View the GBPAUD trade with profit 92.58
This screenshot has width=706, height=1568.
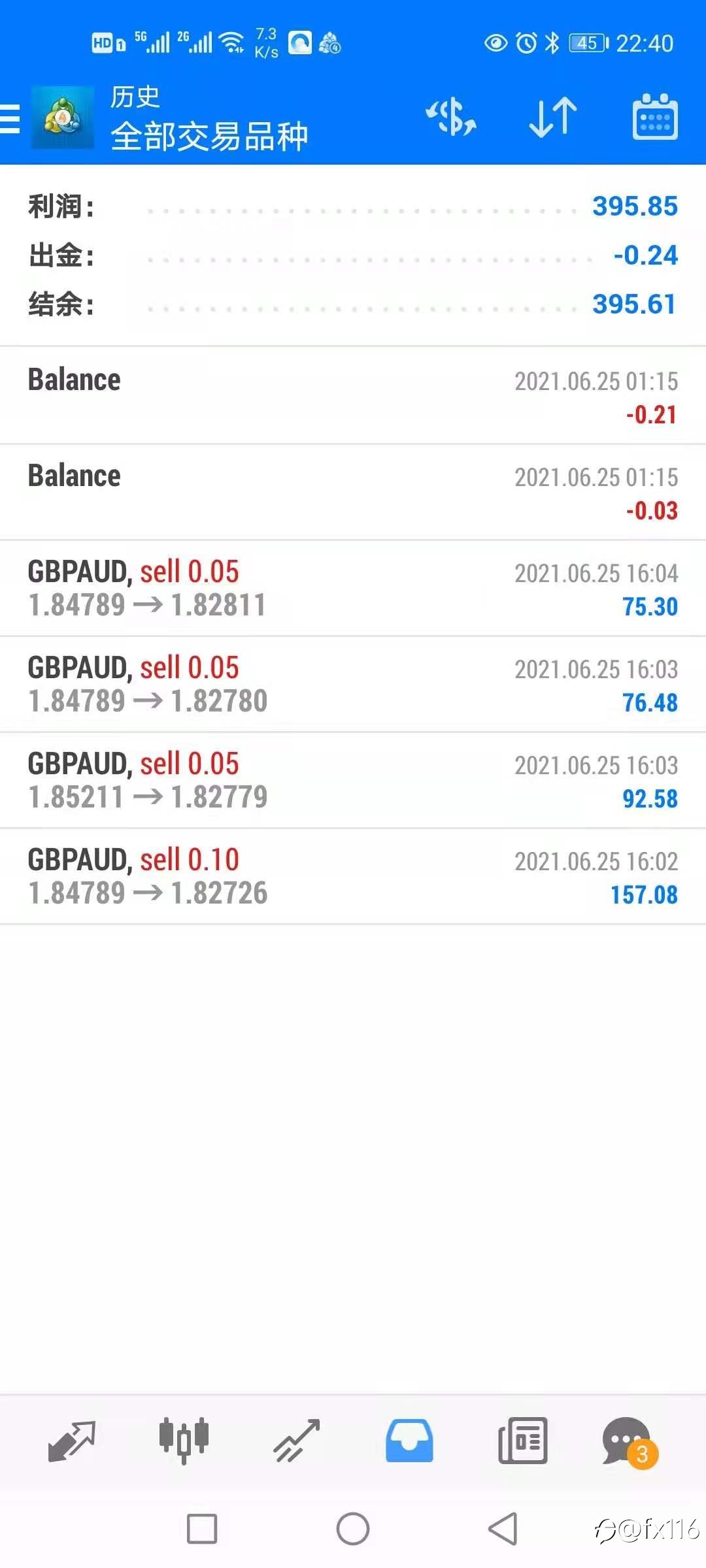pos(353,781)
